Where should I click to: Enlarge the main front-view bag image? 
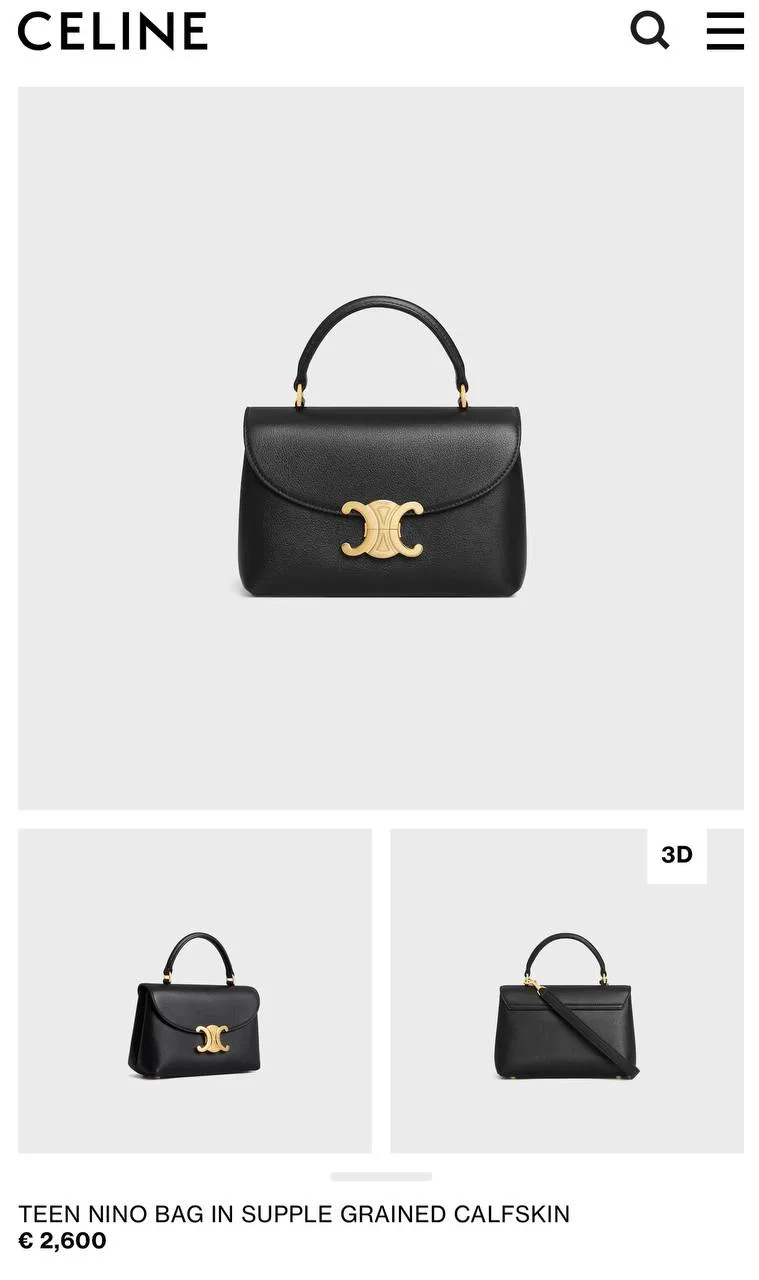point(380,448)
